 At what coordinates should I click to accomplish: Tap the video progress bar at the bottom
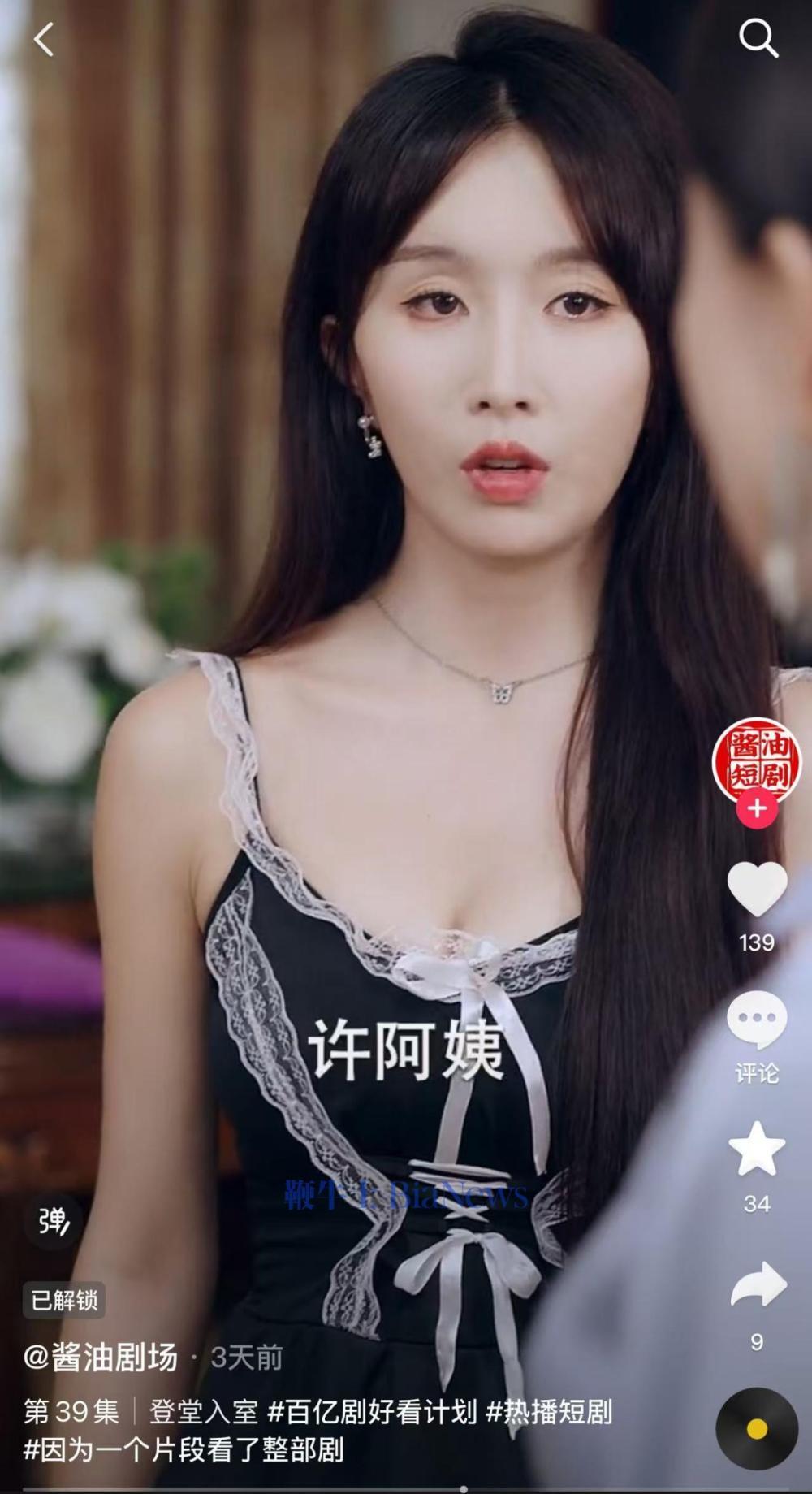(x=406, y=1488)
